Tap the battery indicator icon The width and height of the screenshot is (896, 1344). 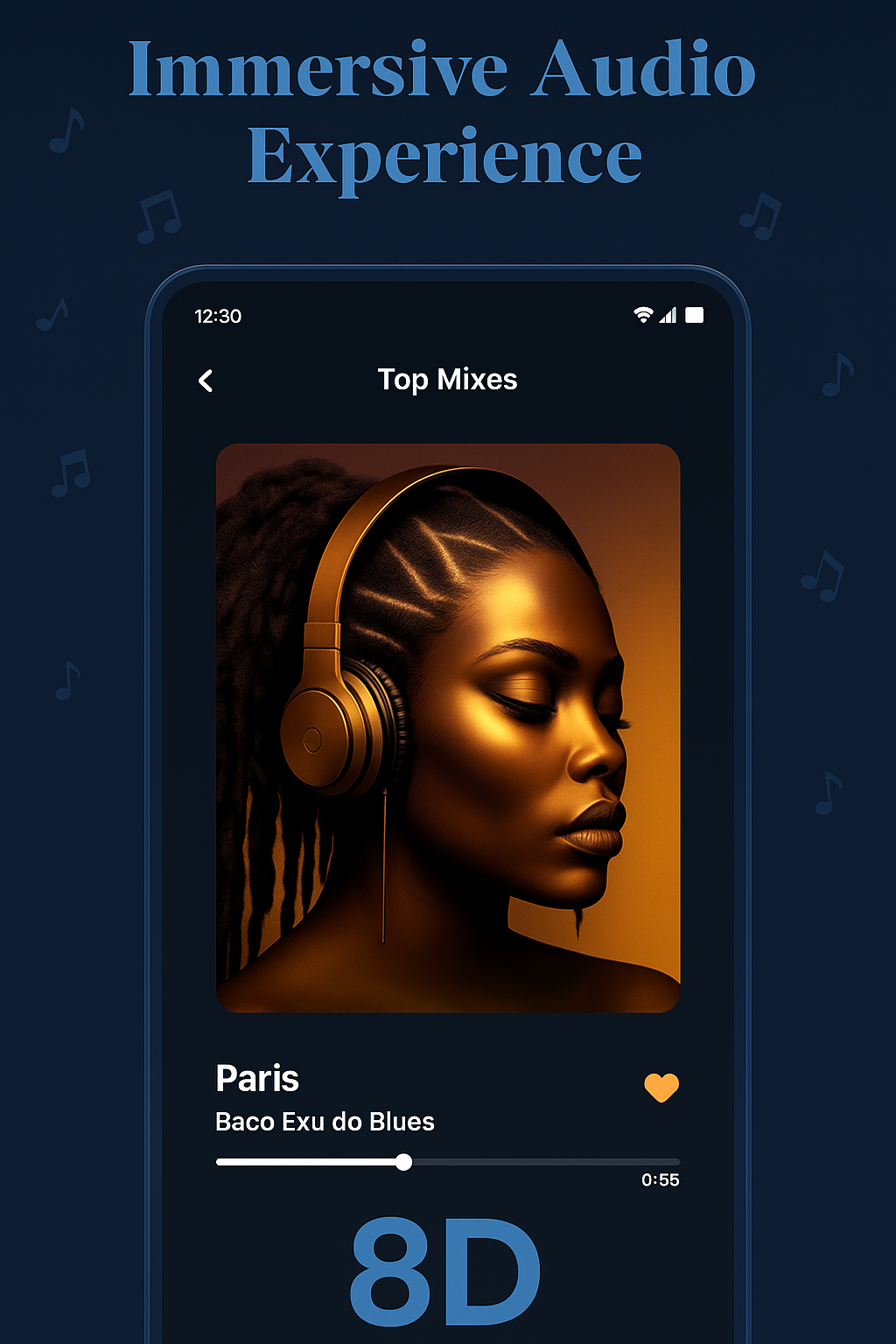click(x=696, y=314)
